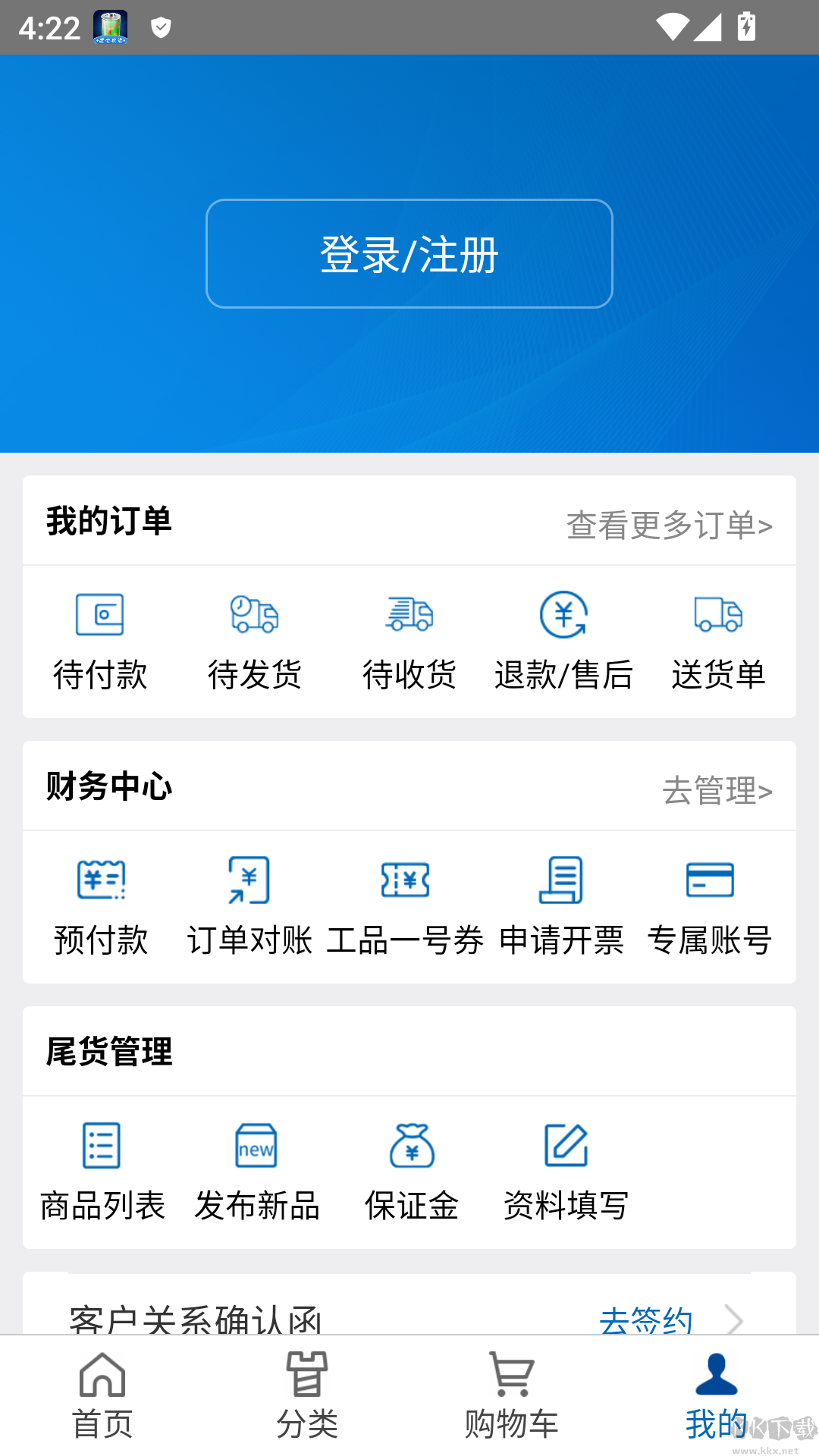Open 订单对账 order reconciliation
This screenshot has width=819, height=1456.
click(250, 906)
